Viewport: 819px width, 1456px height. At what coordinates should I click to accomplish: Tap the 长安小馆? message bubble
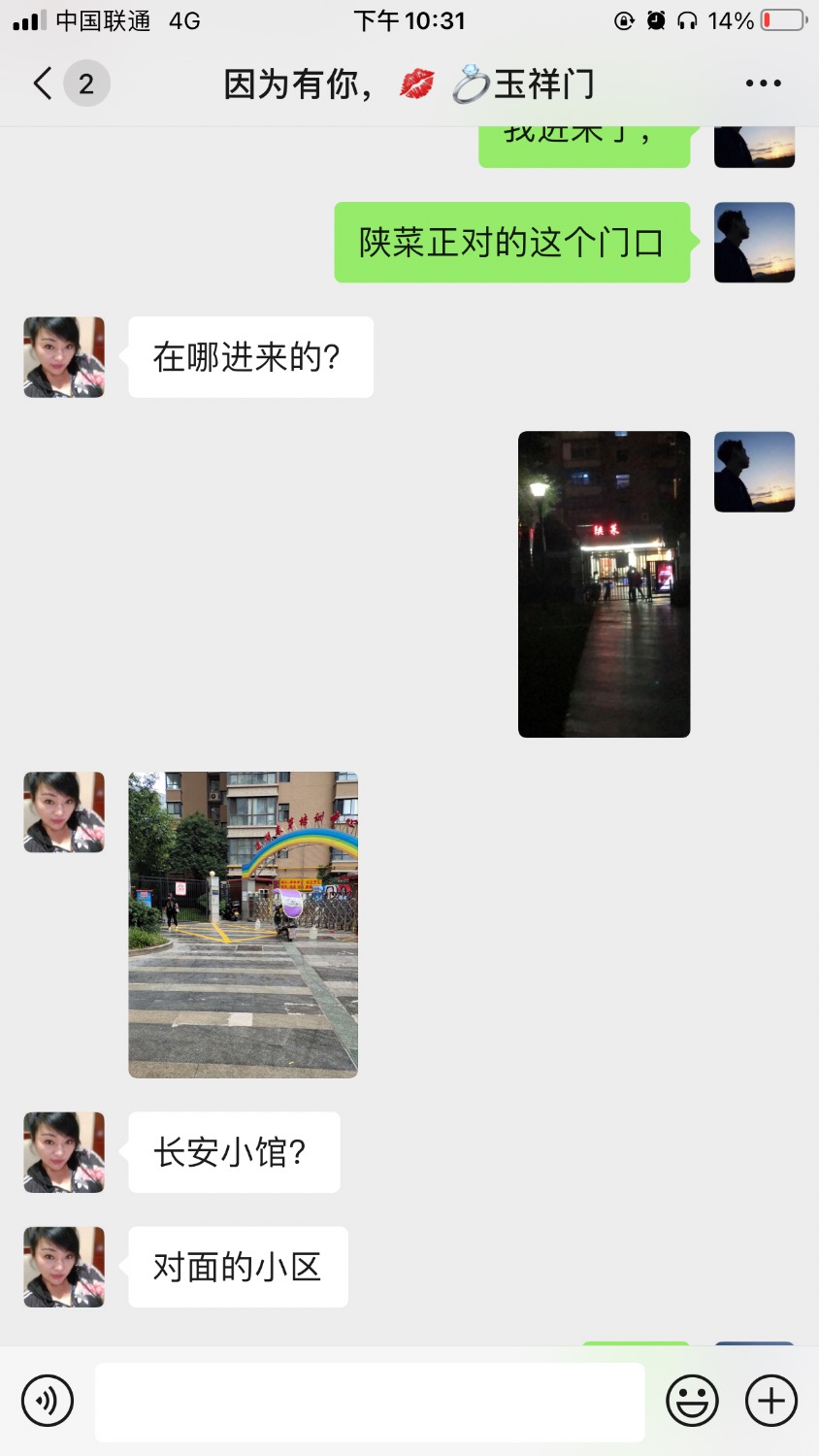coord(234,1152)
